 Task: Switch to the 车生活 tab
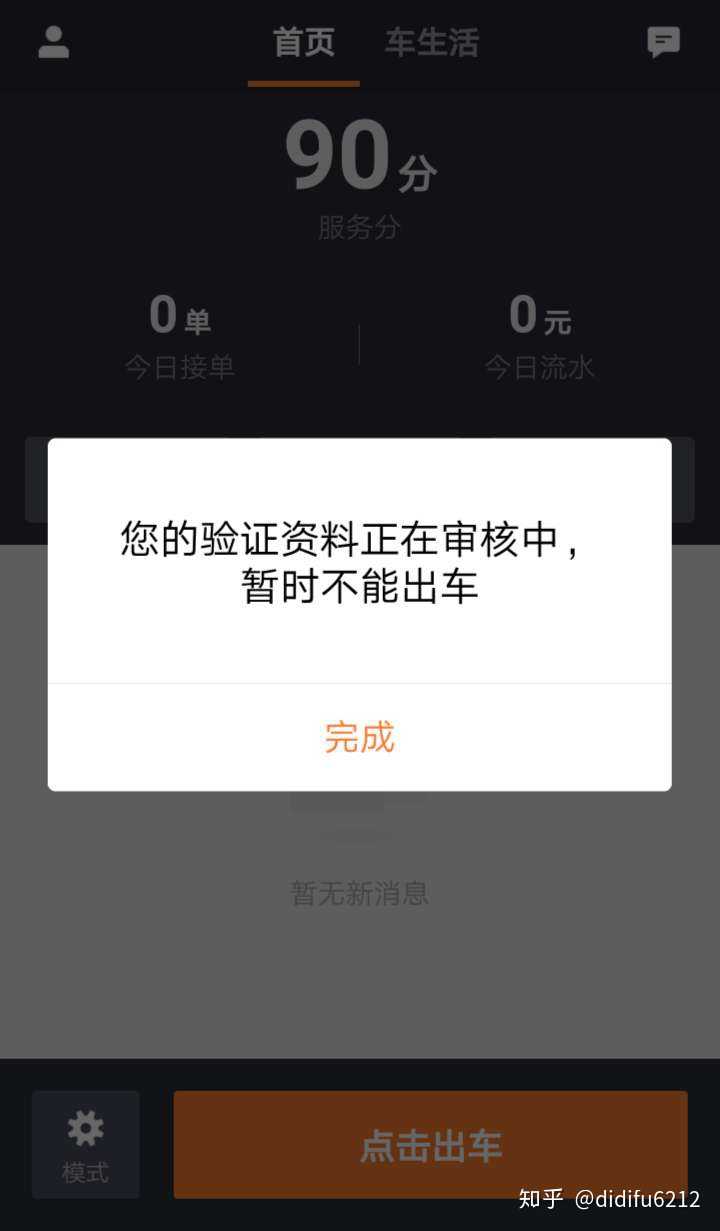[432, 43]
